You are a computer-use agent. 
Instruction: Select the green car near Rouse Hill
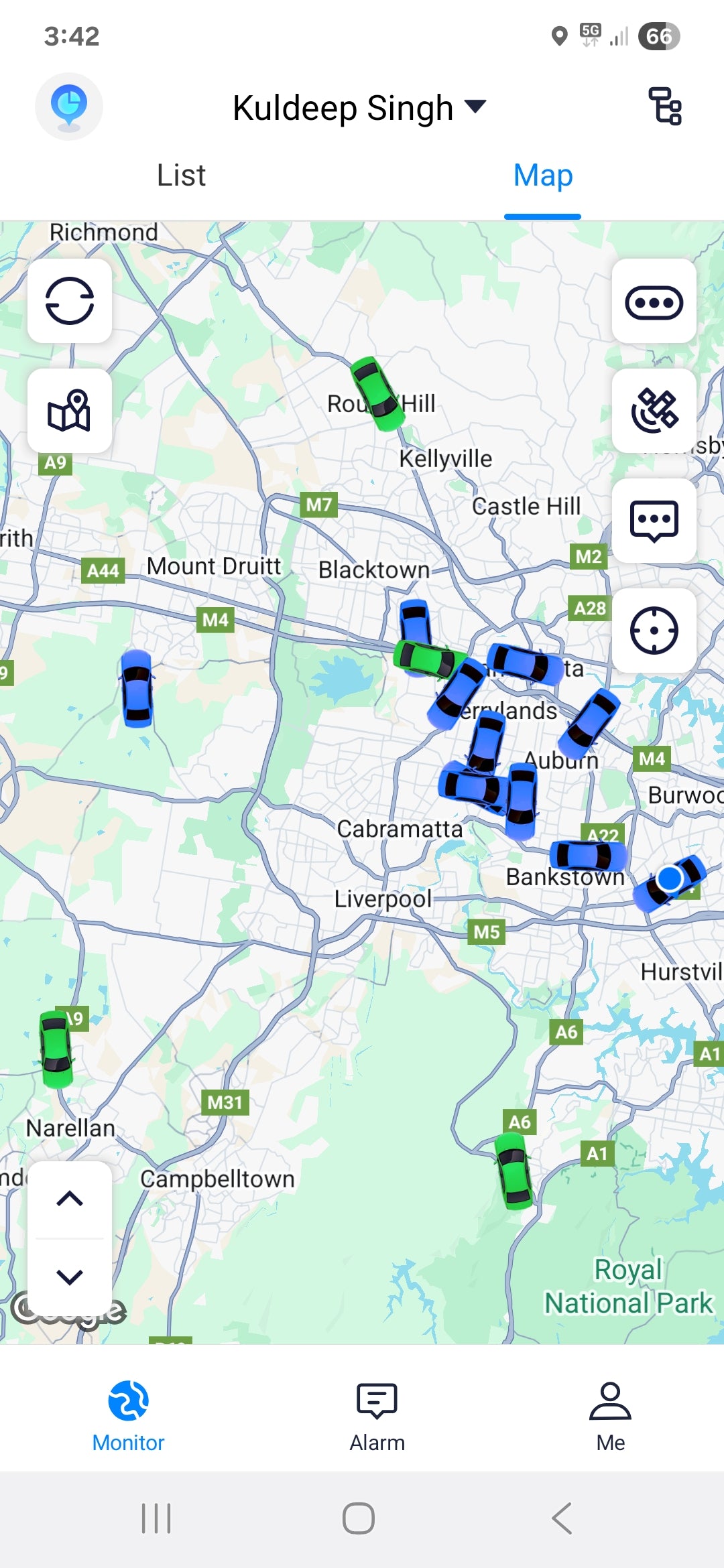(377, 393)
